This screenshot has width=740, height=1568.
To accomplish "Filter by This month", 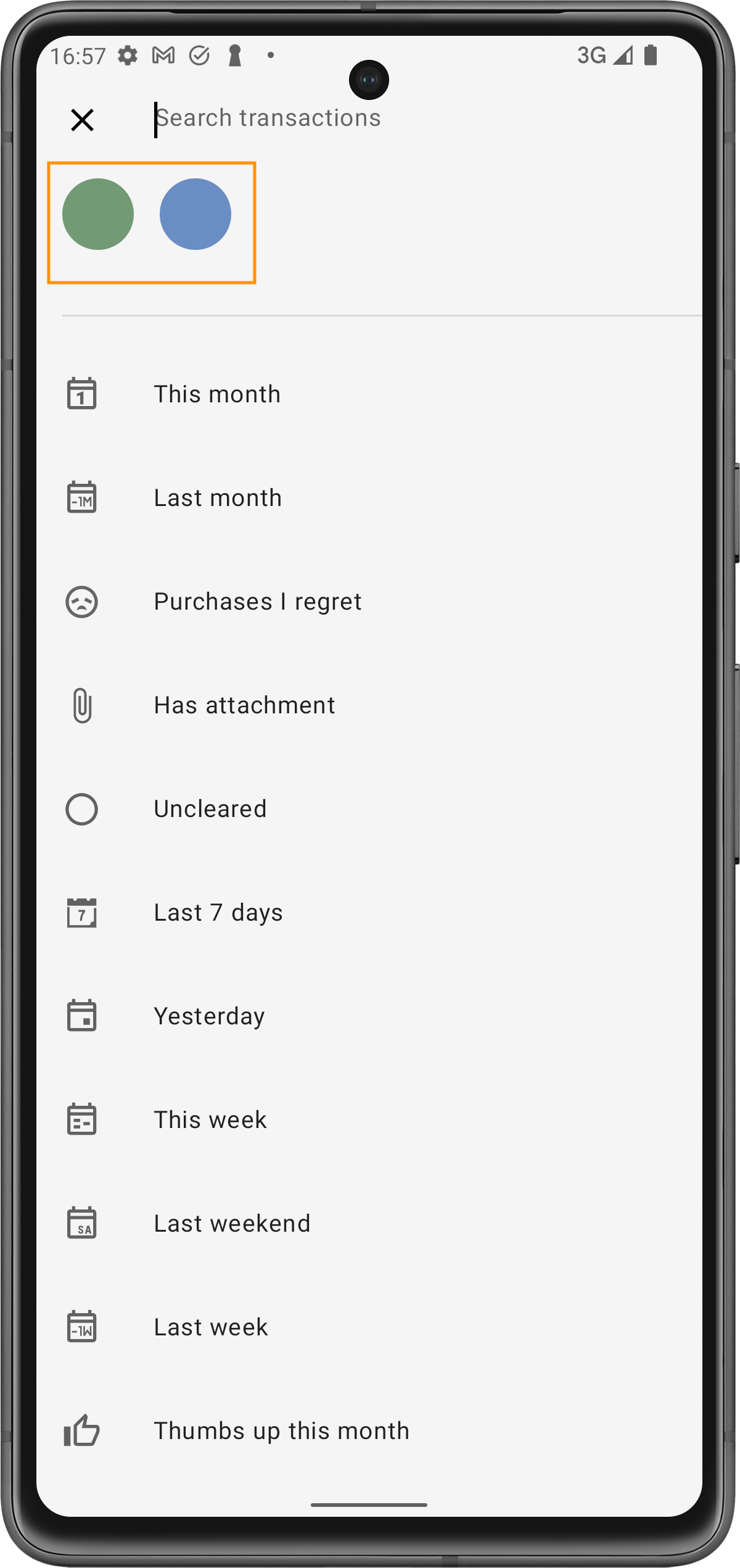I will [217, 394].
